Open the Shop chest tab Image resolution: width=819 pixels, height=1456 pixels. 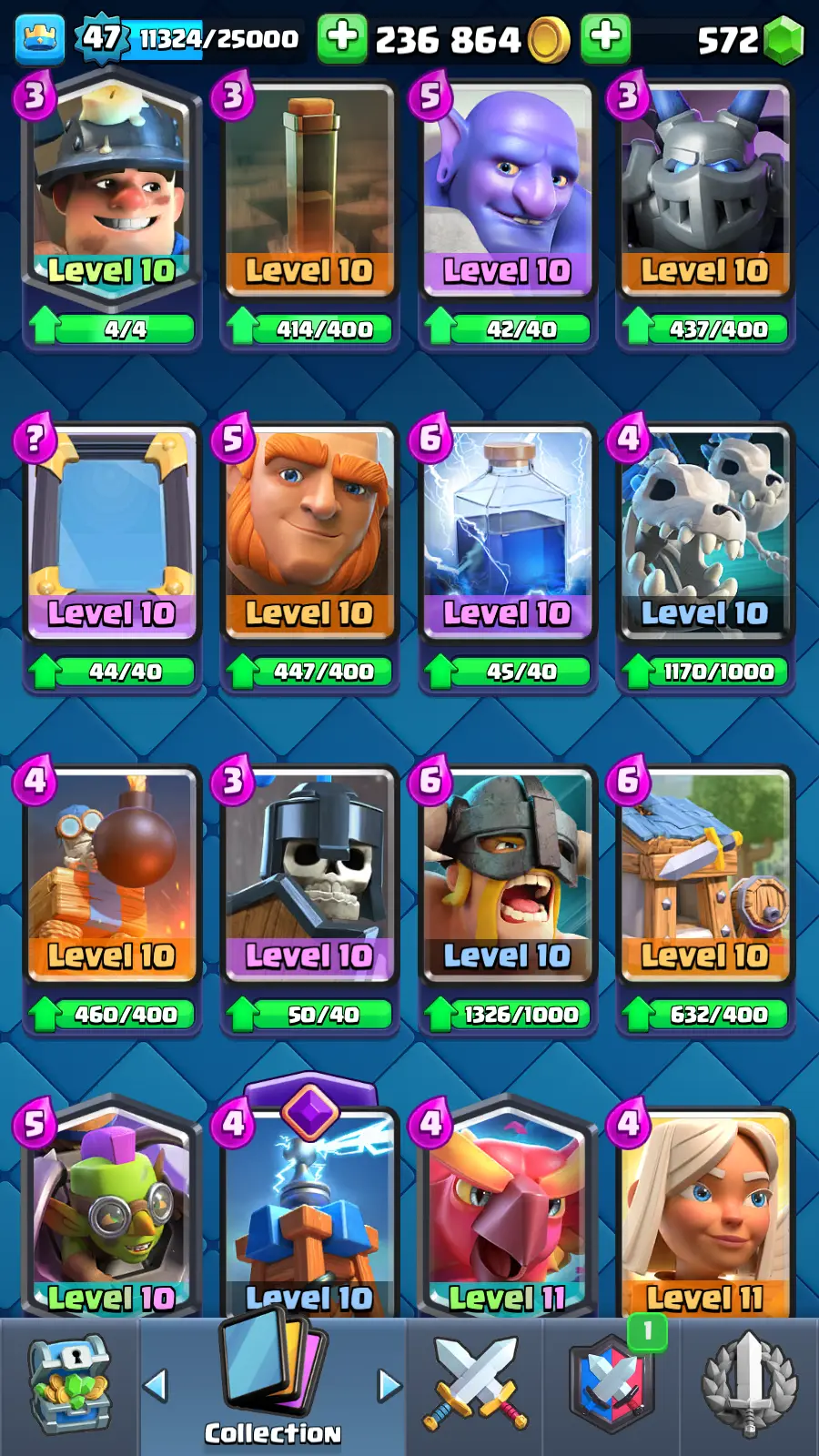tap(69, 1385)
